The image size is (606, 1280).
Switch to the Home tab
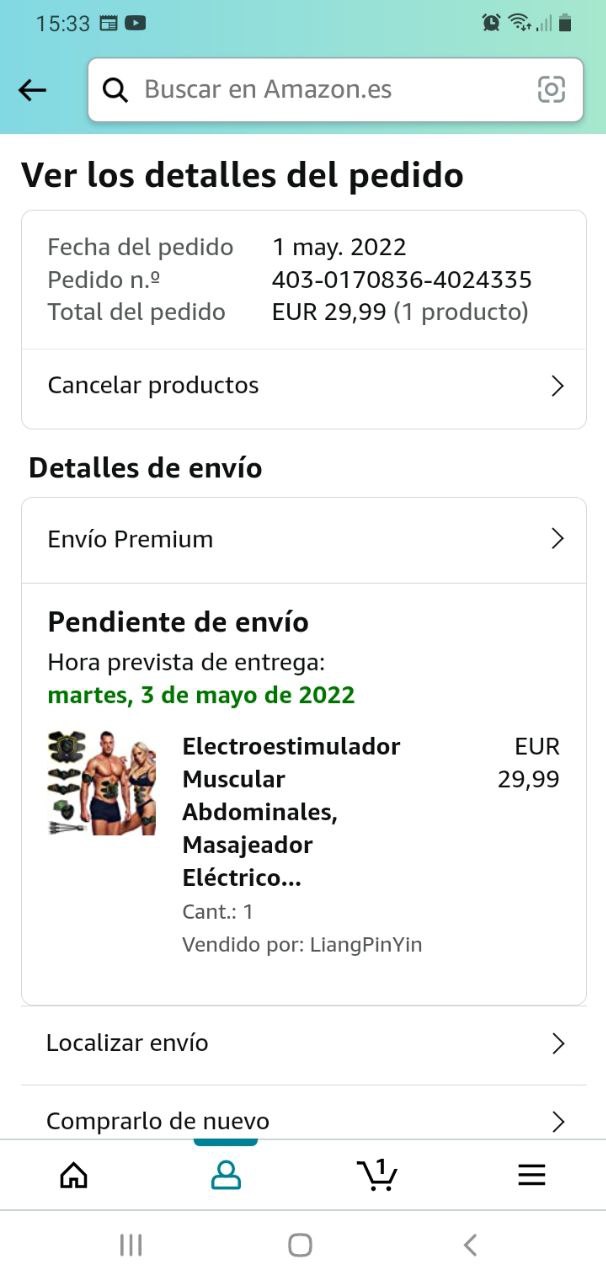coord(74,1176)
